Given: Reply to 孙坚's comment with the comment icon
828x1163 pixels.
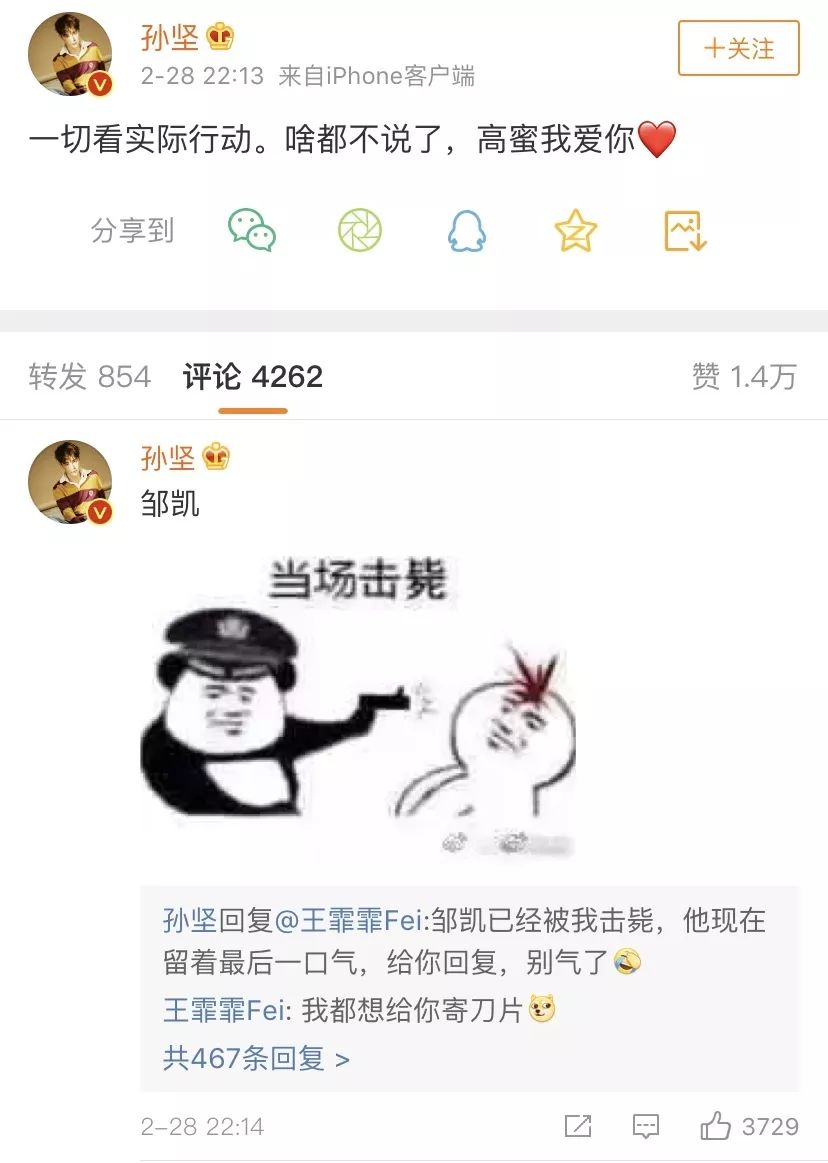Looking at the screenshot, I should click(x=646, y=1126).
